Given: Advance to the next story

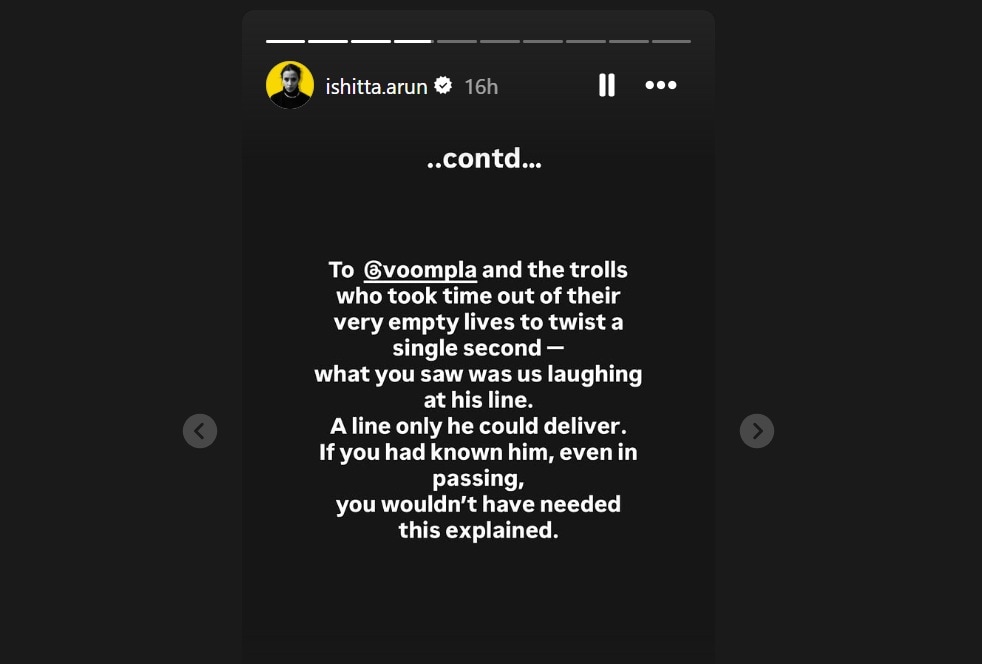Looking at the screenshot, I should [757, 431].
